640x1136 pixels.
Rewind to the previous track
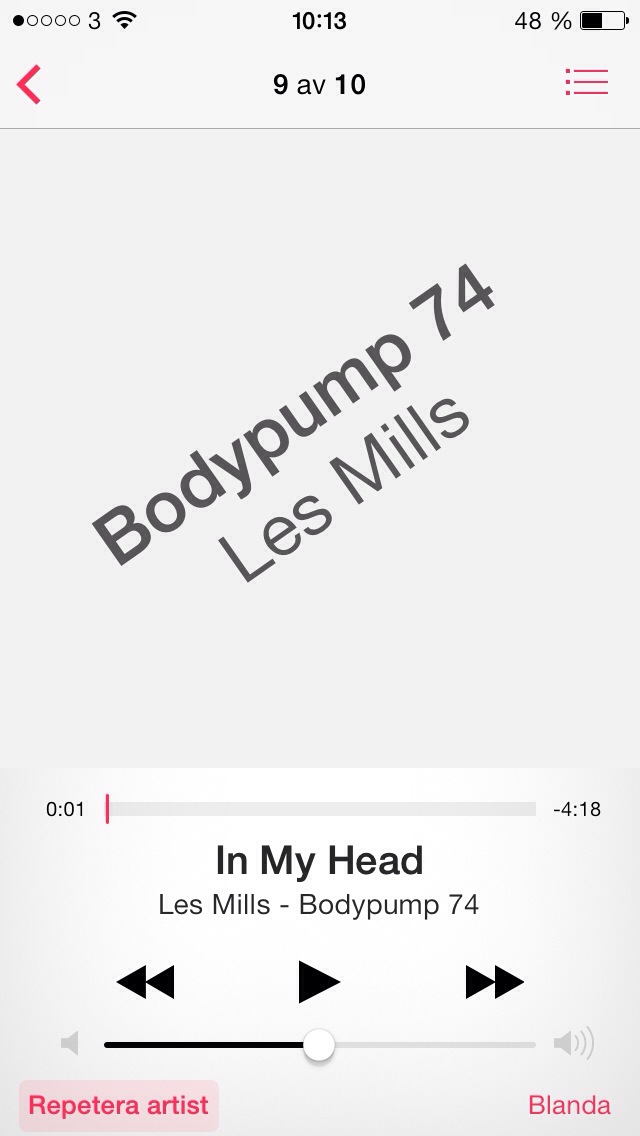pyautogui.click(x=145, y=981)
